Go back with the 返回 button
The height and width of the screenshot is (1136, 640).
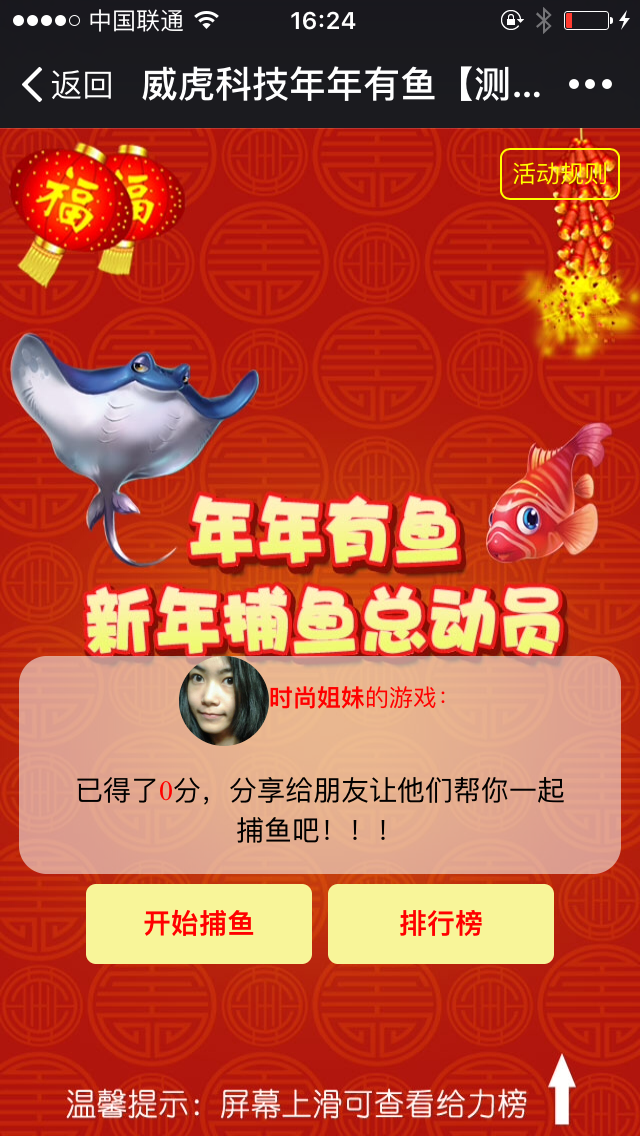tap(66, 86)
